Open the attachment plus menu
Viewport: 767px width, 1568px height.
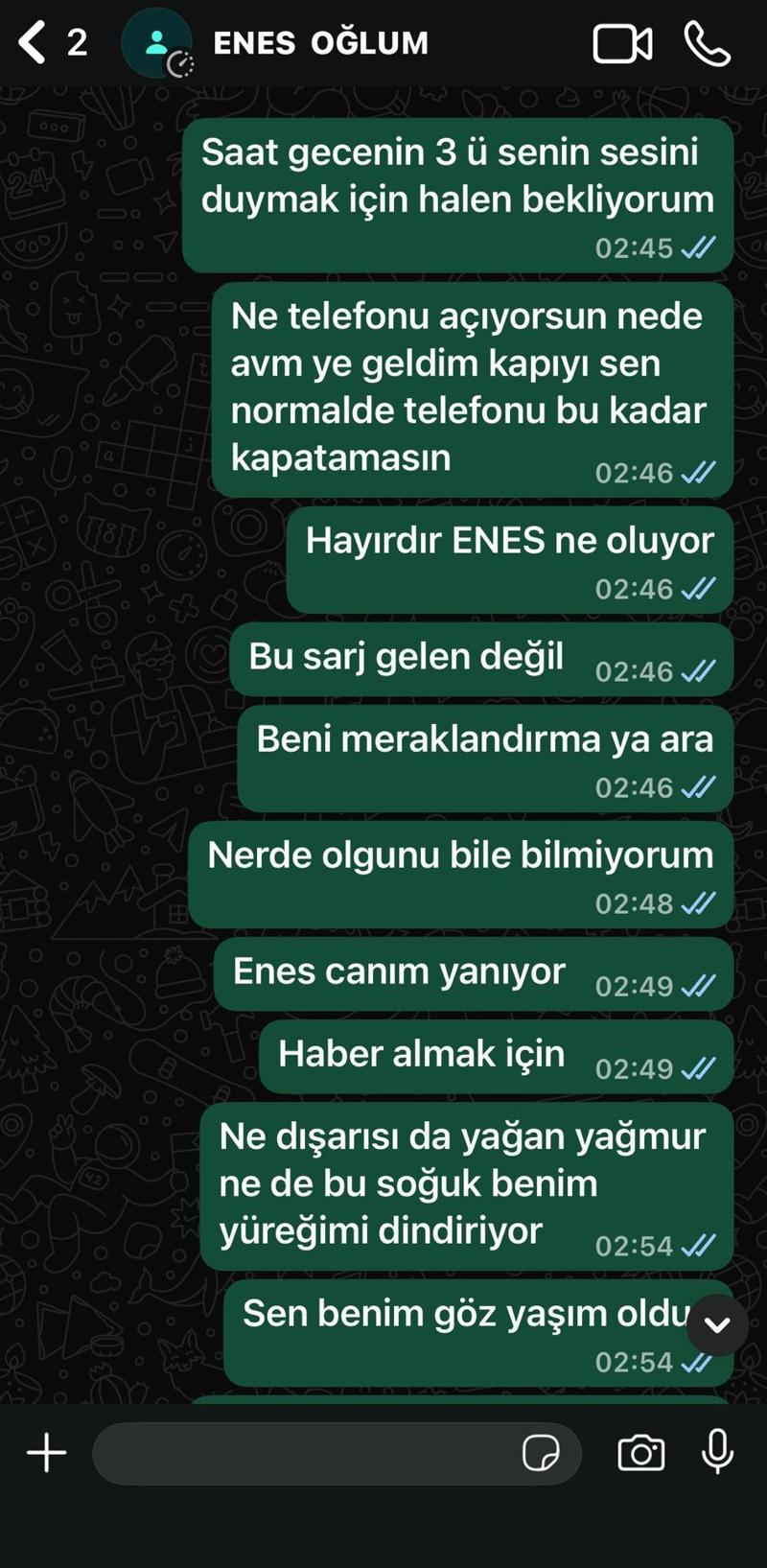[46, 1453]
